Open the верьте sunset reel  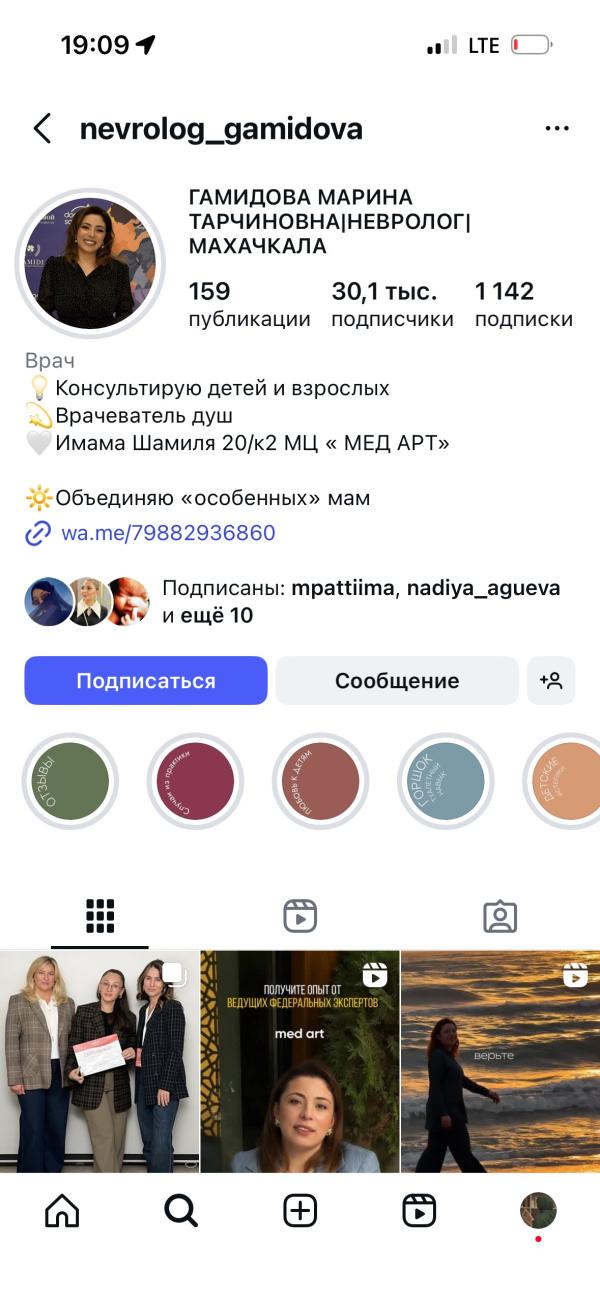point(501,1061)
